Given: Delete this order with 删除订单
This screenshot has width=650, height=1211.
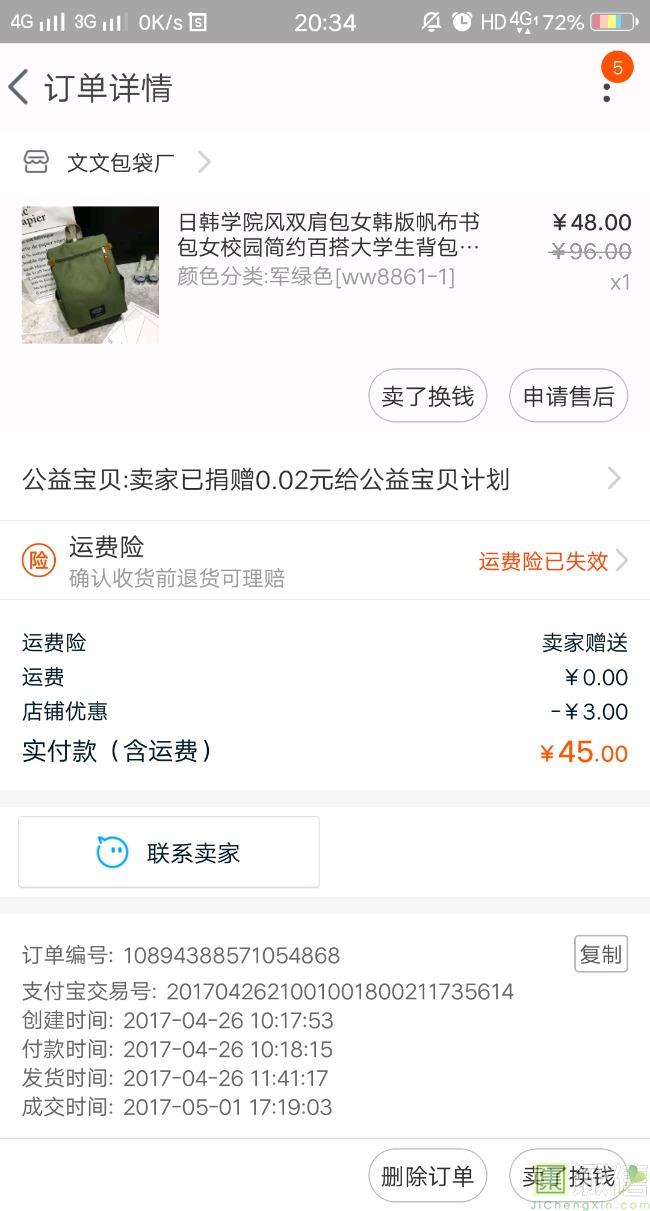Looking at the screenshot, I should tap(427, 1176).
